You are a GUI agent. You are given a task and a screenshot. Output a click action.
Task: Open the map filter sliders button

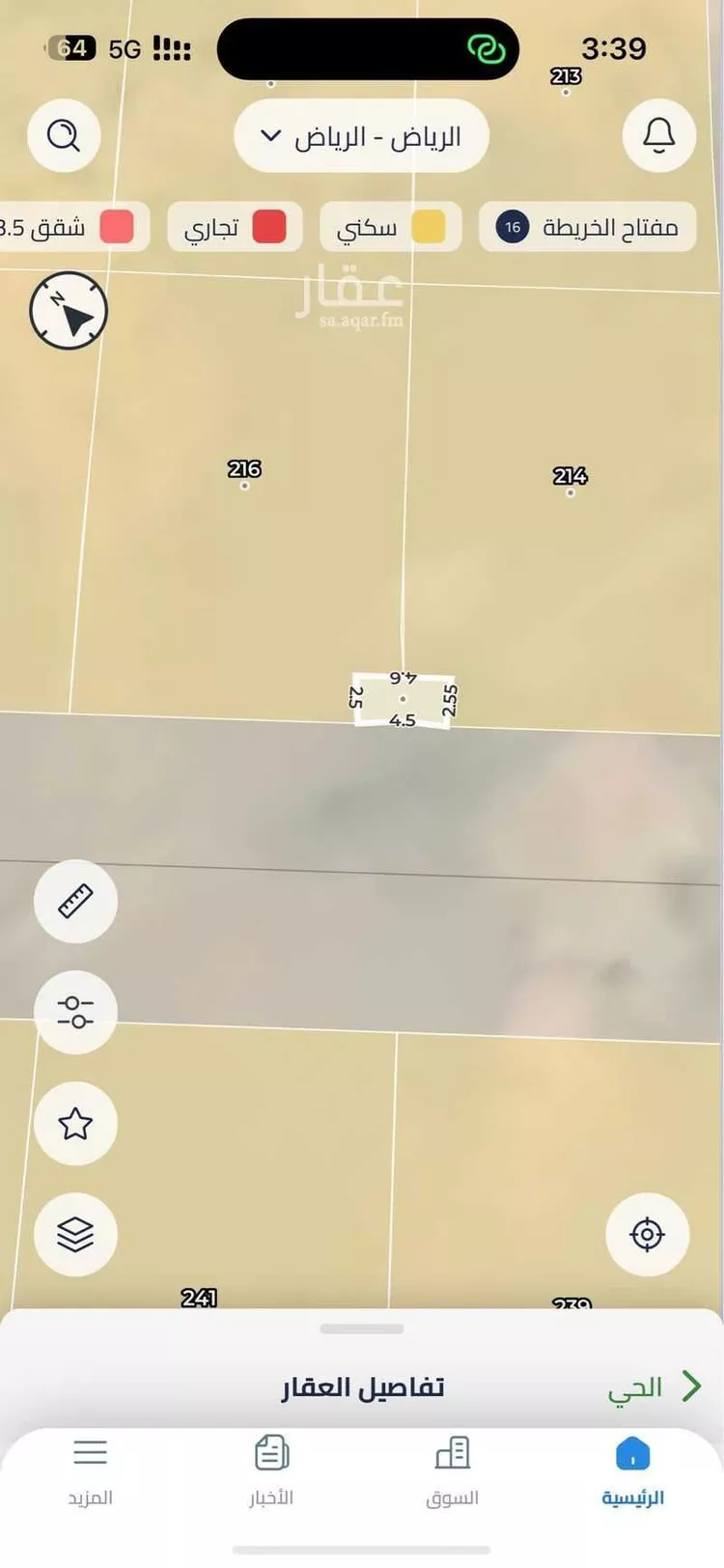75,1012
